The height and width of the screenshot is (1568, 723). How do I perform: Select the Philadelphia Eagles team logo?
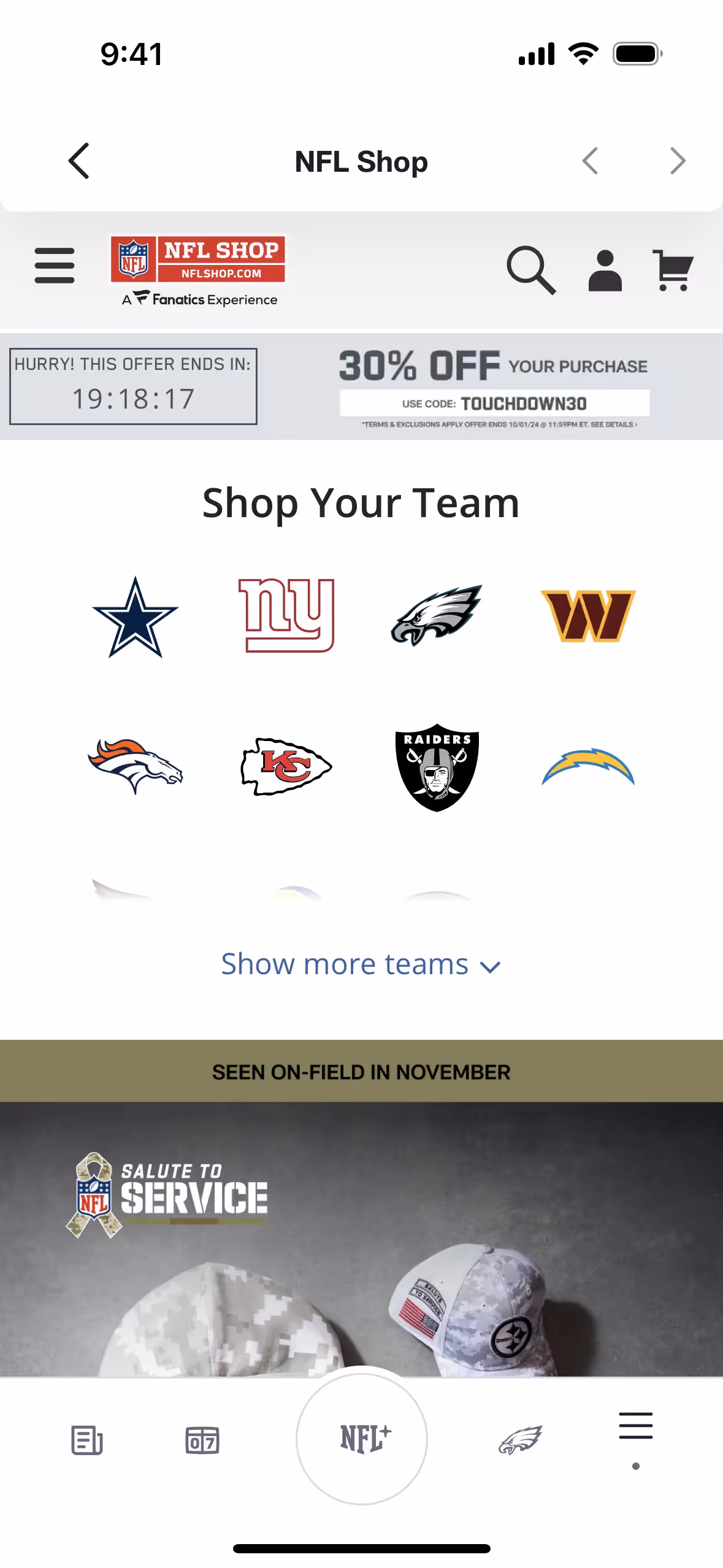(437, 615)
